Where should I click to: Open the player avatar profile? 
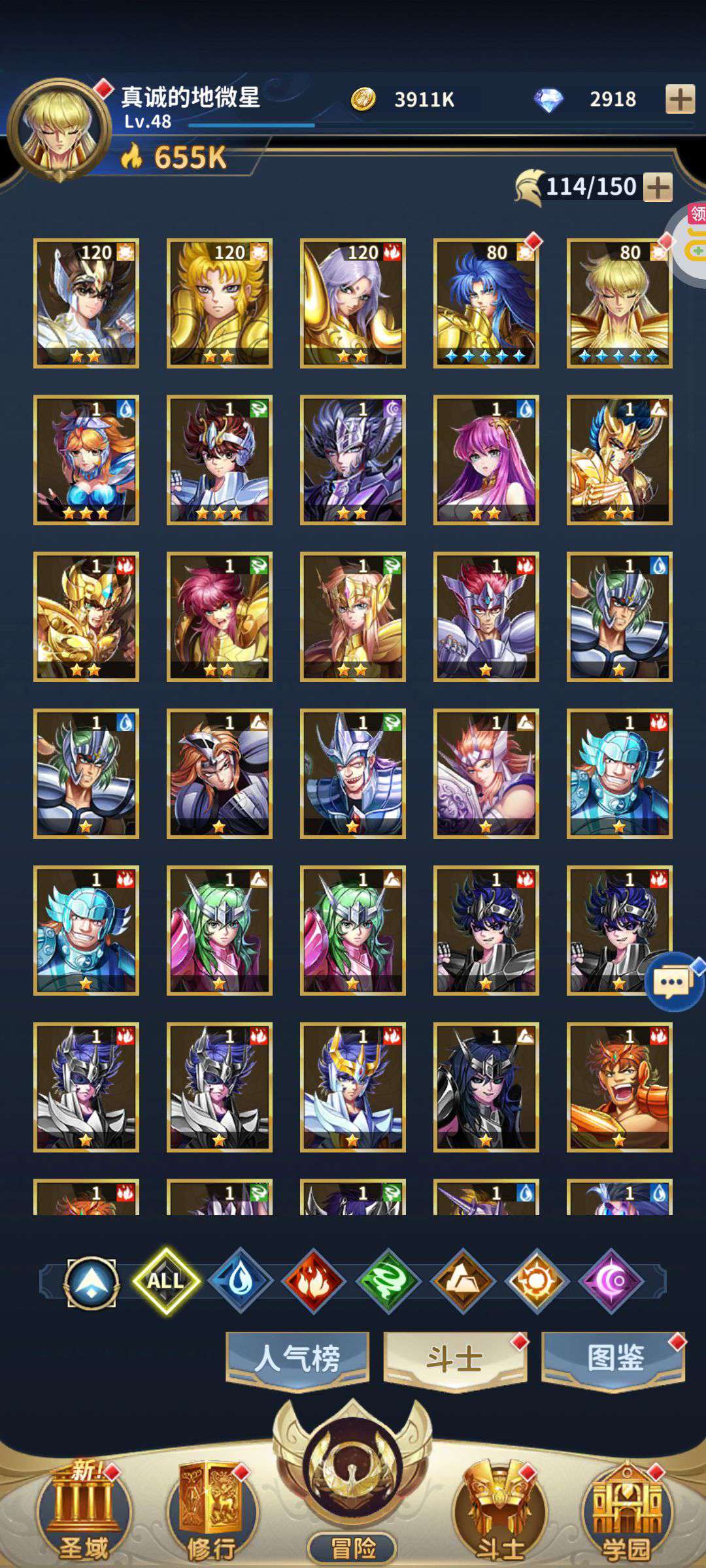click(60, 130)
